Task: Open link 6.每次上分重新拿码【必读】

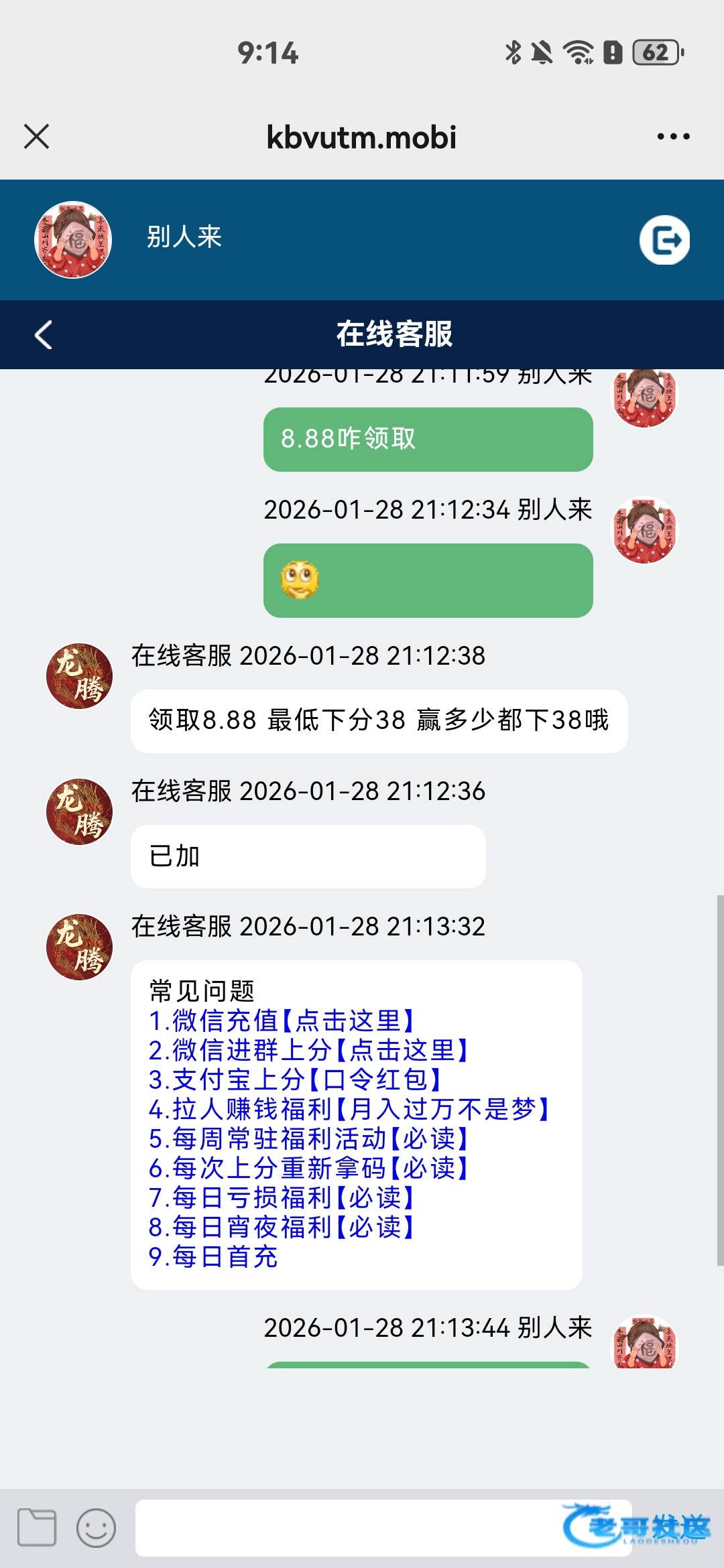Action: pyautogui.click(x=308, y=1169)
